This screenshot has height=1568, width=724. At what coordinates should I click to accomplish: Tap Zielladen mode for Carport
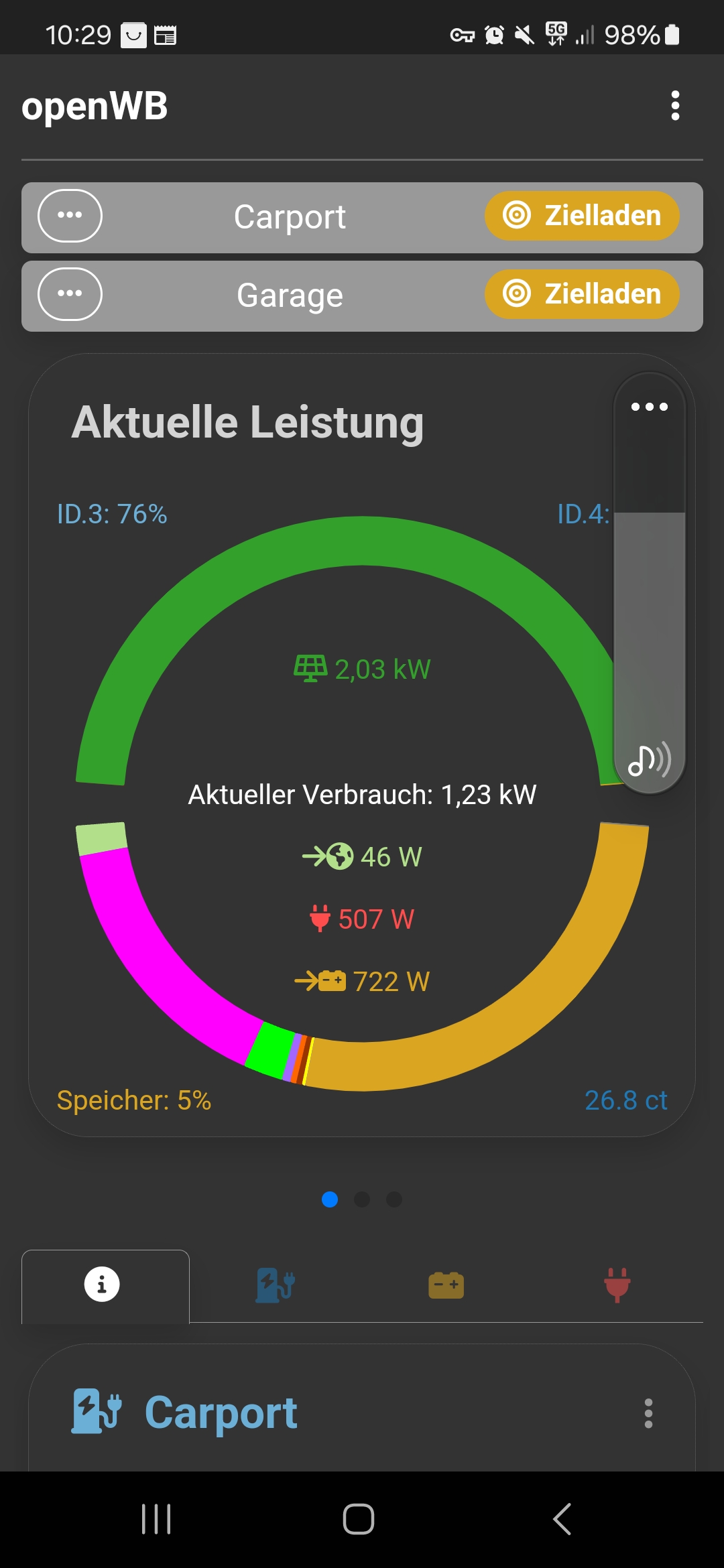582,216
